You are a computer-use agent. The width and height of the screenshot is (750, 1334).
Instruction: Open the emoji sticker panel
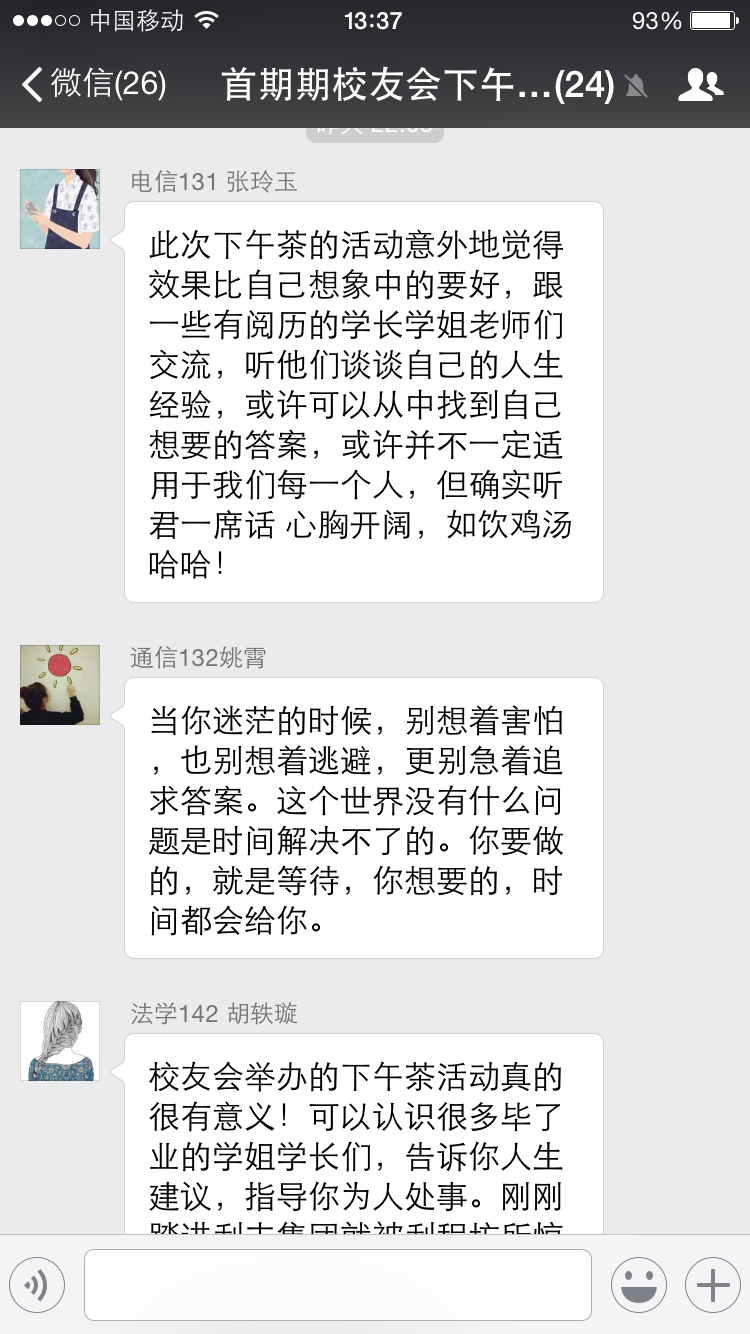pyautogui.click(x=639, y=1285)
